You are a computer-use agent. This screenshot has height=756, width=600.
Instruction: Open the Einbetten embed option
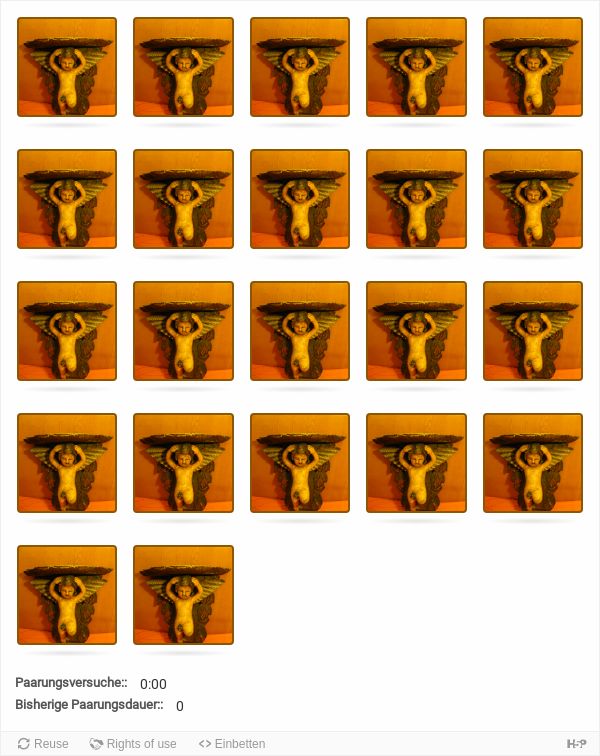click(x=232, y=744)
